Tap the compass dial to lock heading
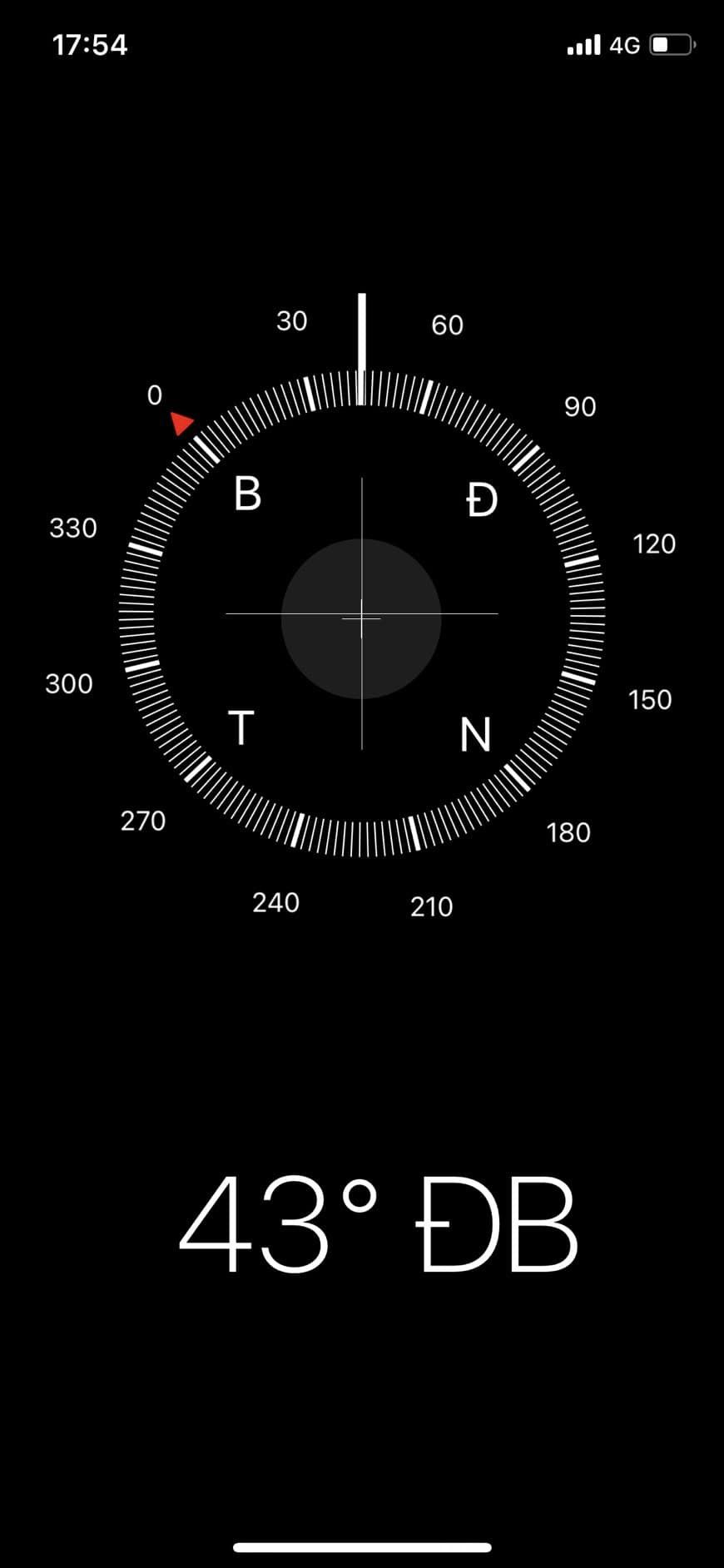Screen dimensions: 724x1568 [361, 614]
